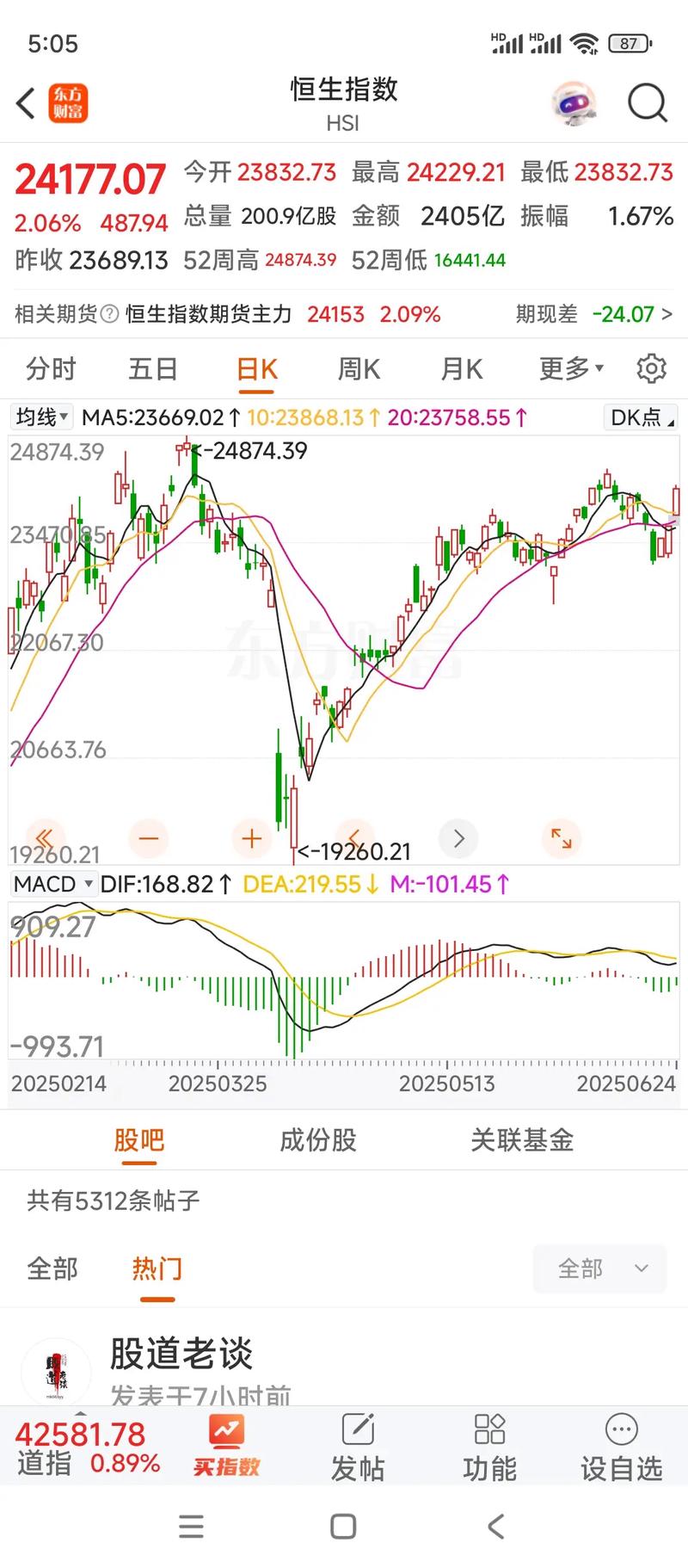688x1568 pixels.
Task: Open the 均线 moving average dropdown
Action: tap(40, 417)
